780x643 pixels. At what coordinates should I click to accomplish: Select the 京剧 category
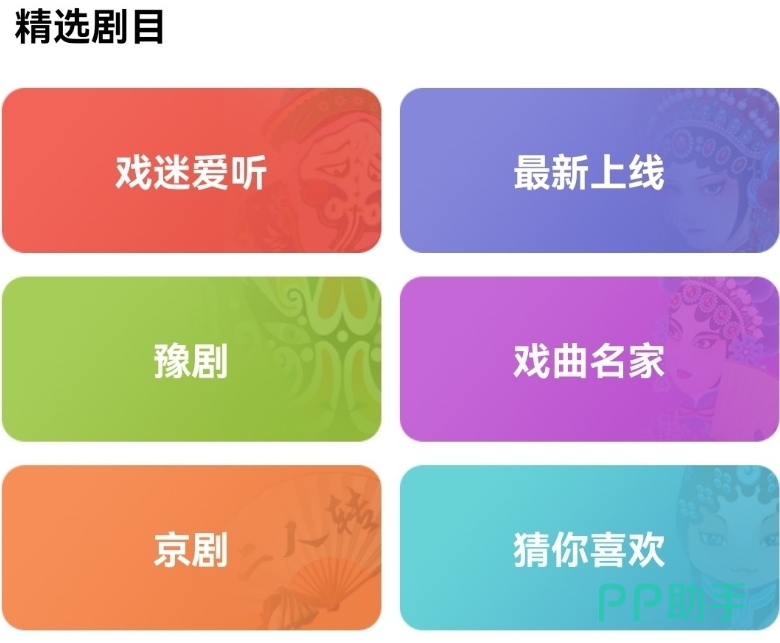click(192, 548)
